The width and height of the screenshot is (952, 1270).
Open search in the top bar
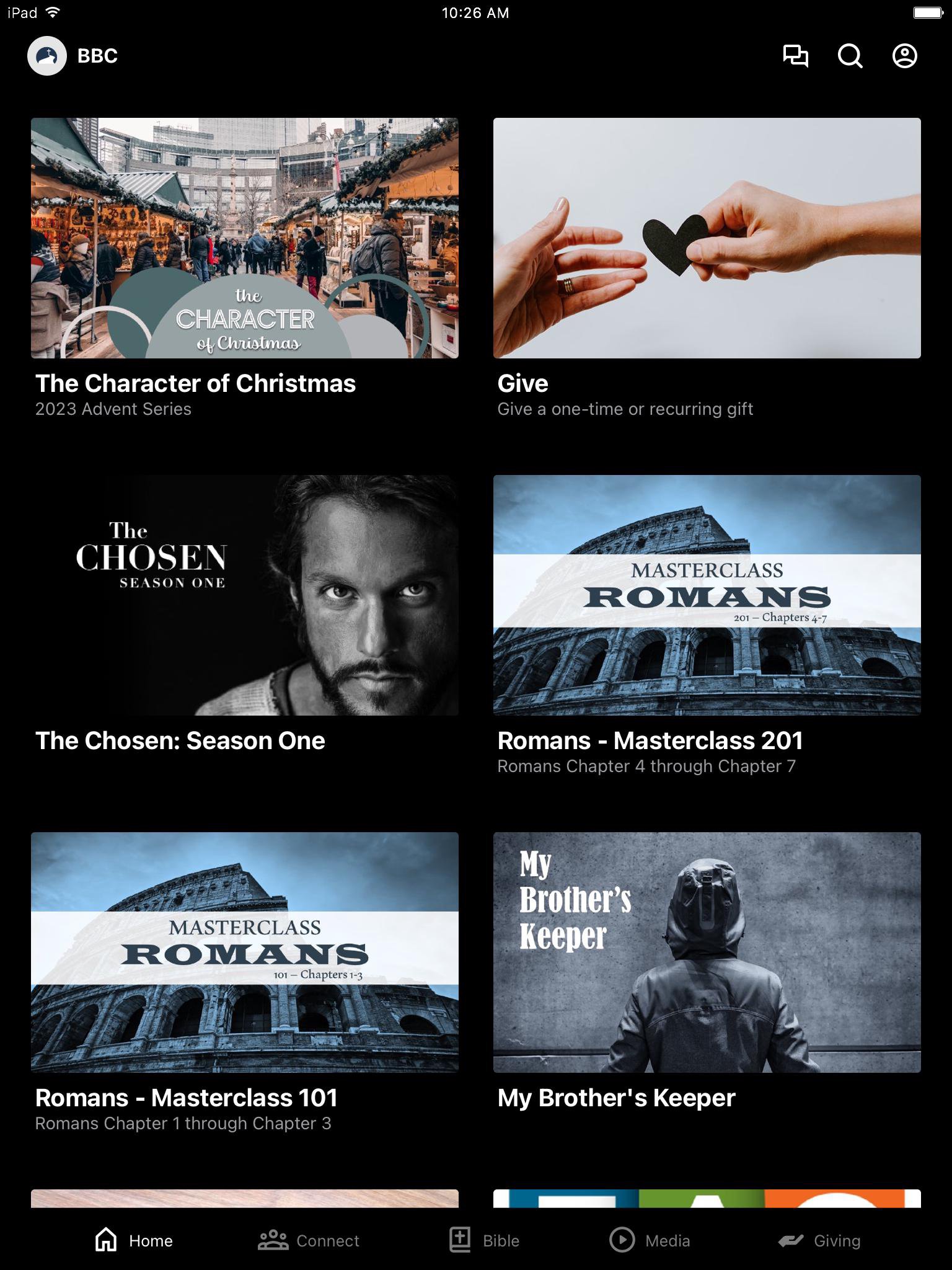(850, 56)
